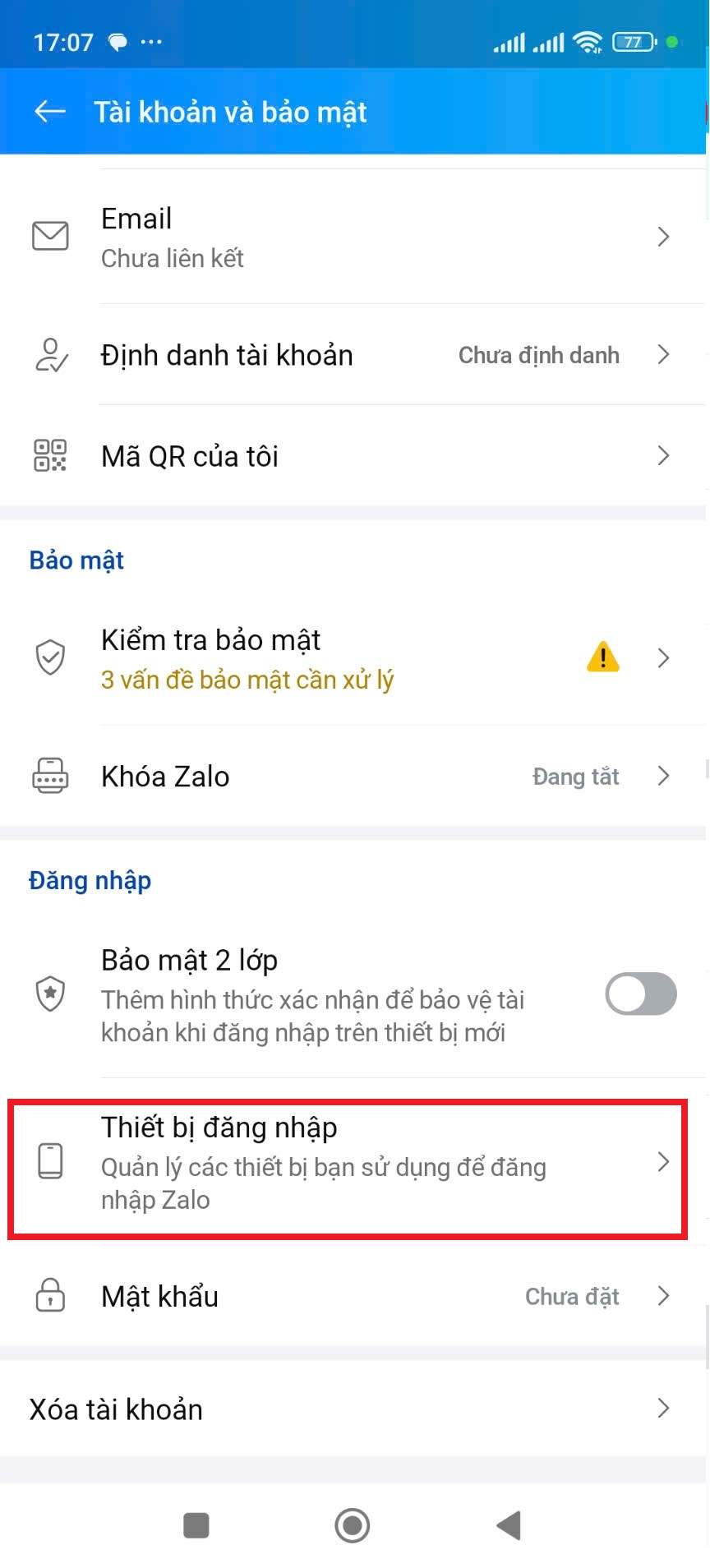The height and width of the screenshot is (1568, 710).
Task: Enable the Bảo mật 2 lớp toggle
Action: tap(640, 994)
